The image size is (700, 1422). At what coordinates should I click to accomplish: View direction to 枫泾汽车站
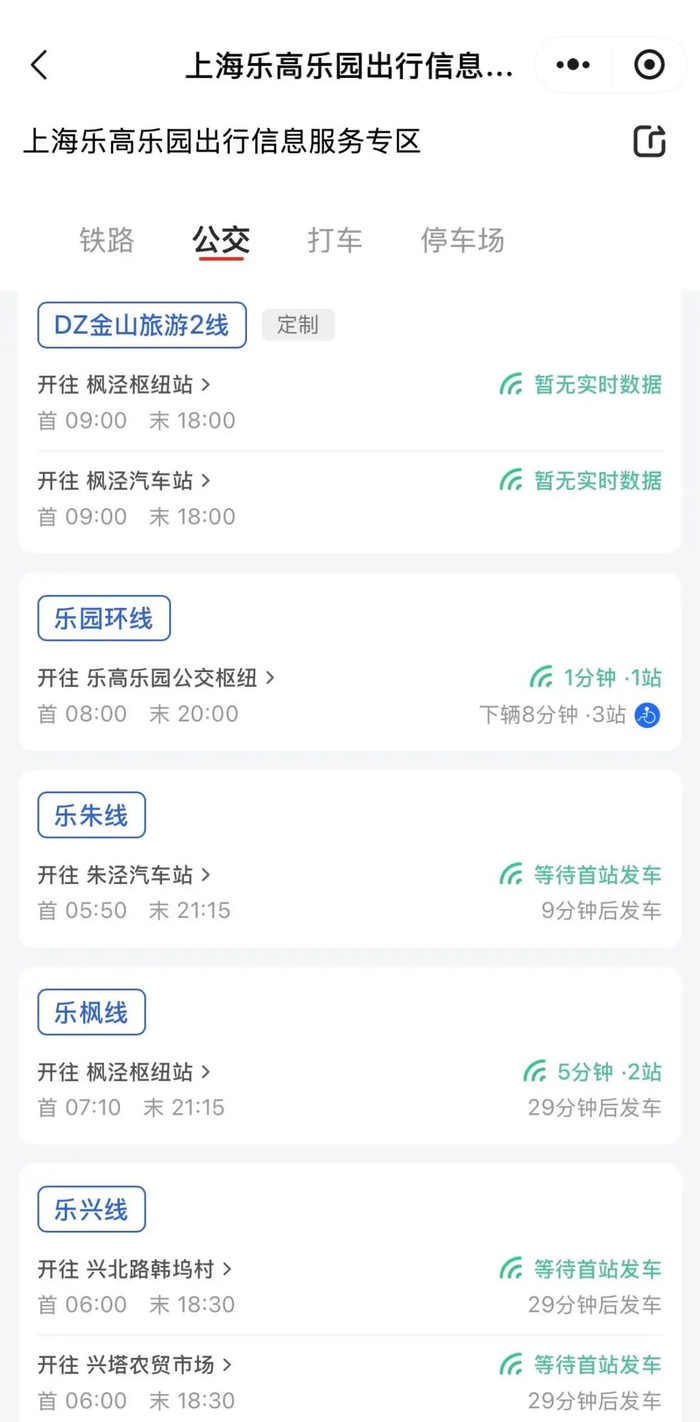pyautogui.click(x=125, y=481)
